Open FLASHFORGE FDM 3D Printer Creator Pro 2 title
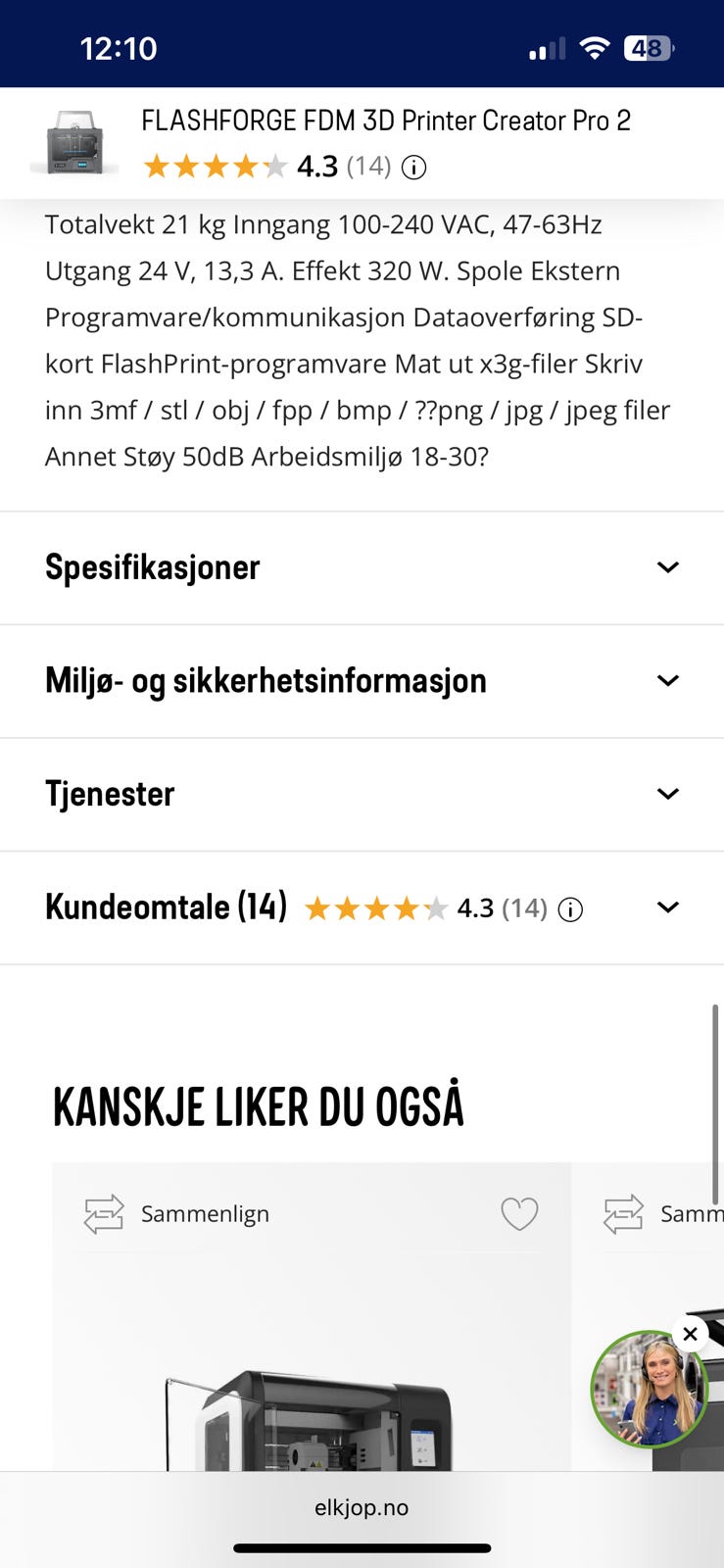This screenshot has height=1568, width=724. pyautogui.click(x=387, y=121)
